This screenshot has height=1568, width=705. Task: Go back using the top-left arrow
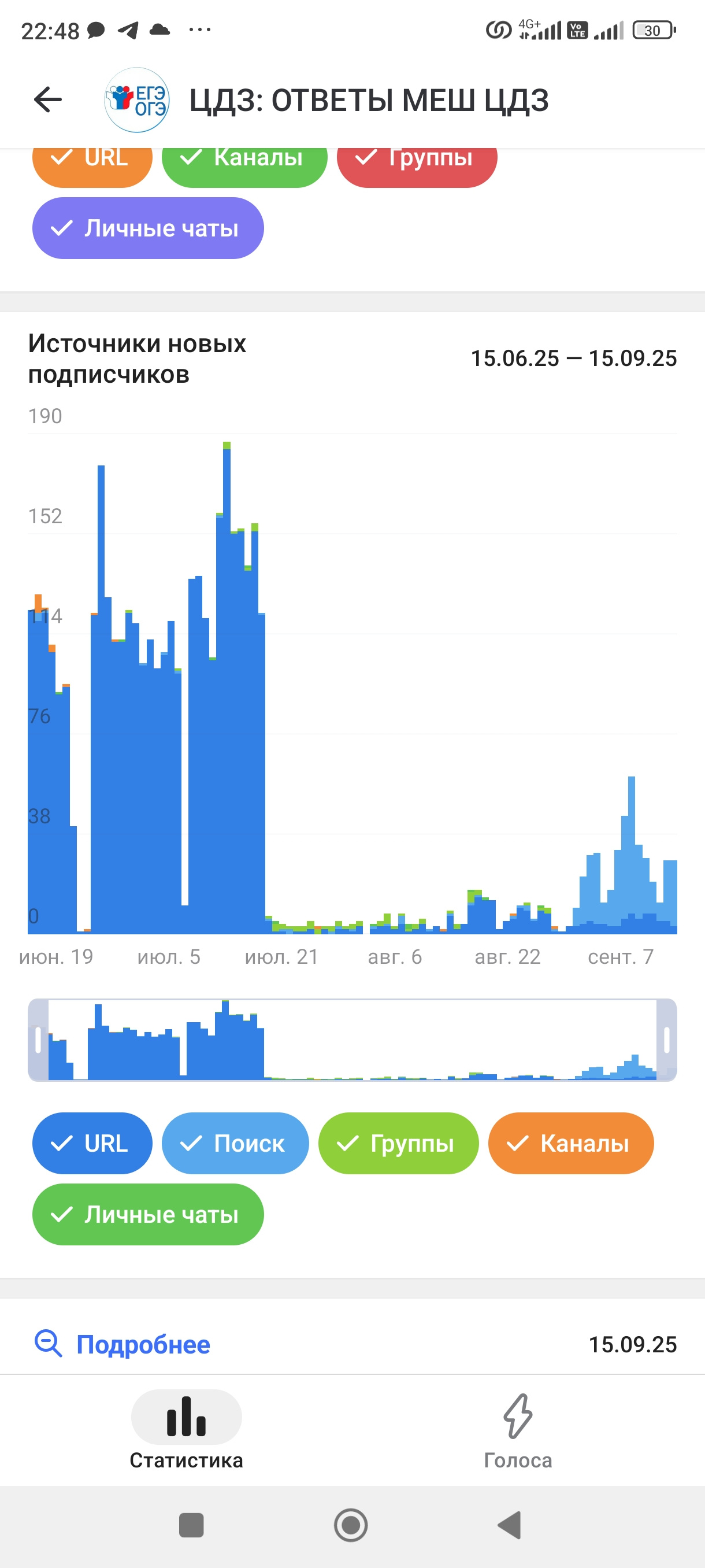48,100
